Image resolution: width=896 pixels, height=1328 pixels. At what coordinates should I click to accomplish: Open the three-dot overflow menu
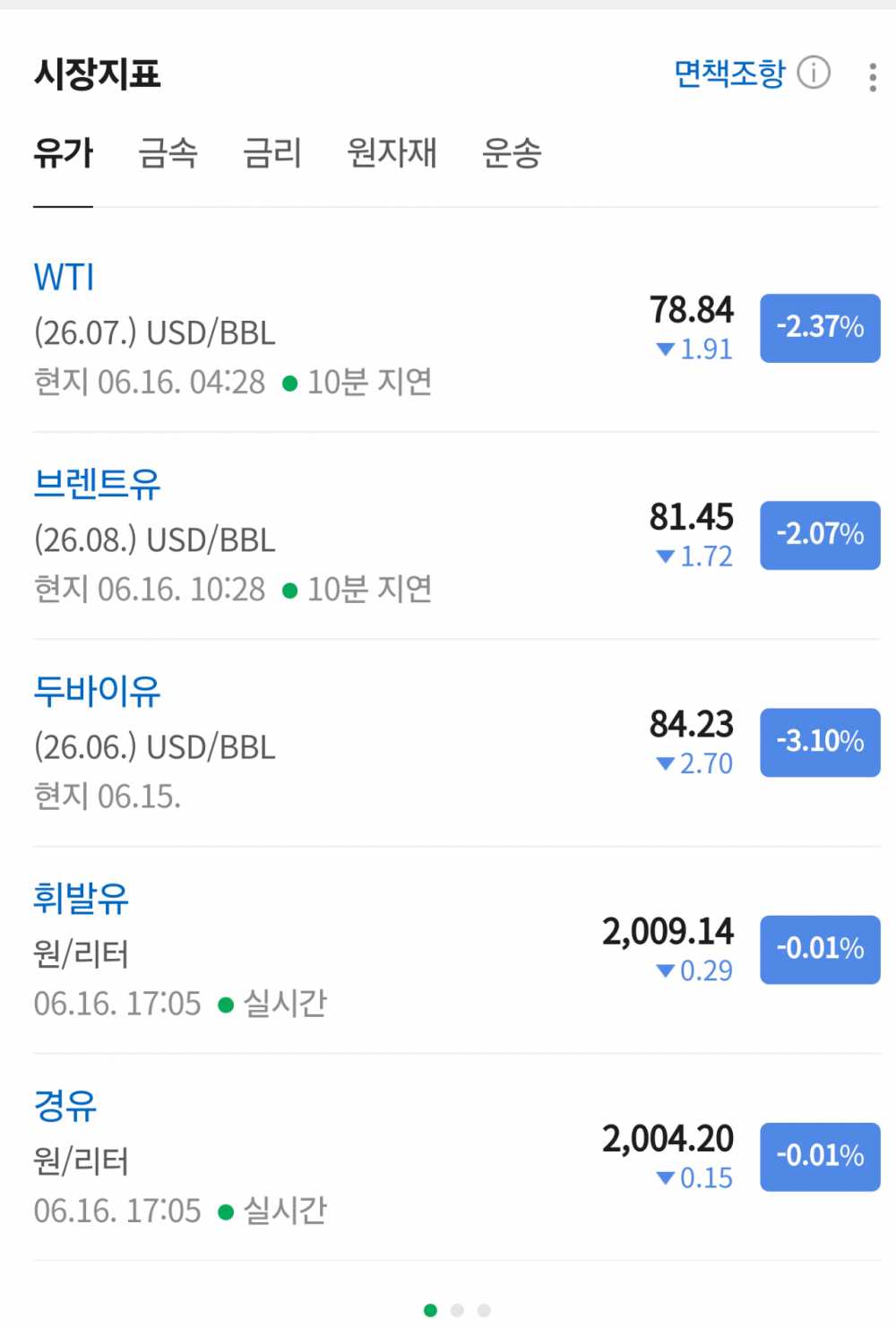click(872, 77)
